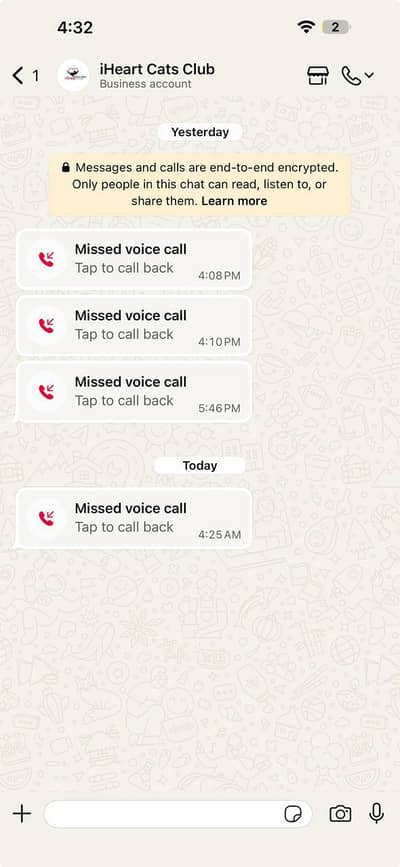Call back the 4:10 PM missed call
This screenshot has width=400, height=867.
pyautogui.click(x=134, y=325)
